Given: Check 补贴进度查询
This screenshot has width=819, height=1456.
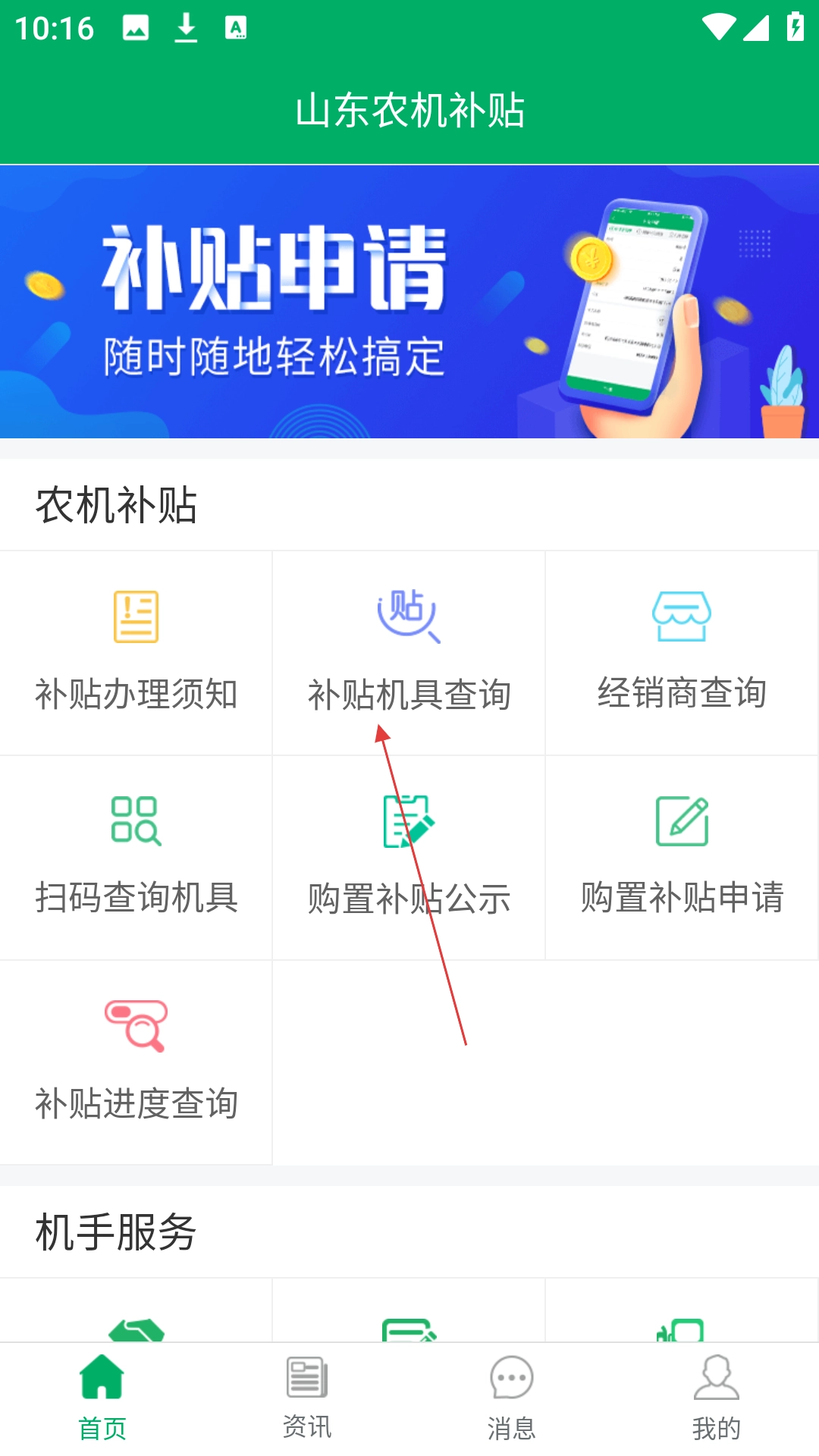Looking at the screenshot, I should [136, 1062].
